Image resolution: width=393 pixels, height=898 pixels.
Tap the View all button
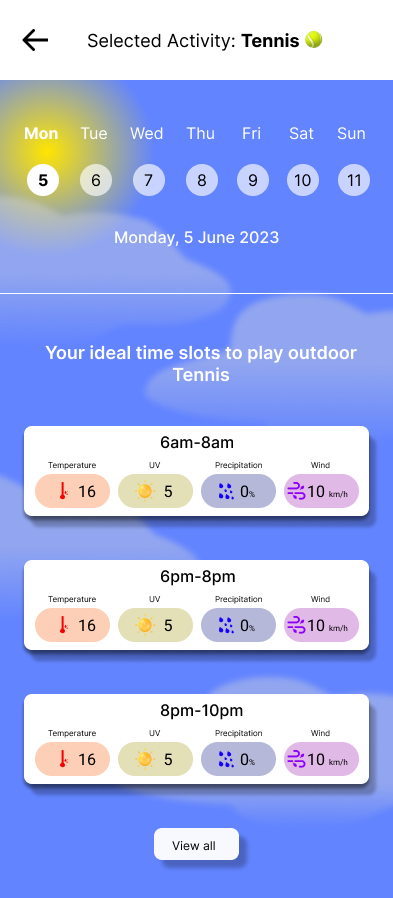point(196,844)
